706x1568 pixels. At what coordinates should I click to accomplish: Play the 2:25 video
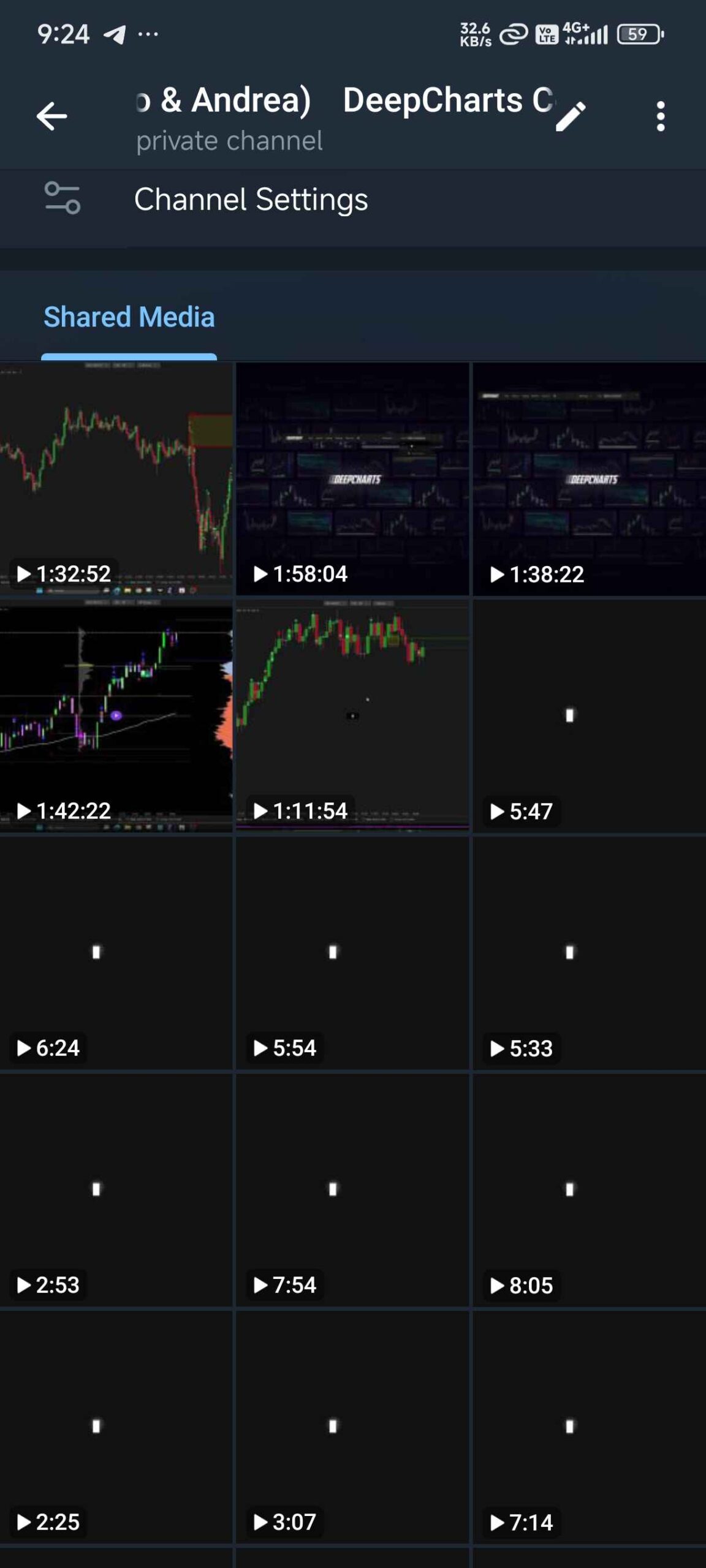(x=116, y=1427)
